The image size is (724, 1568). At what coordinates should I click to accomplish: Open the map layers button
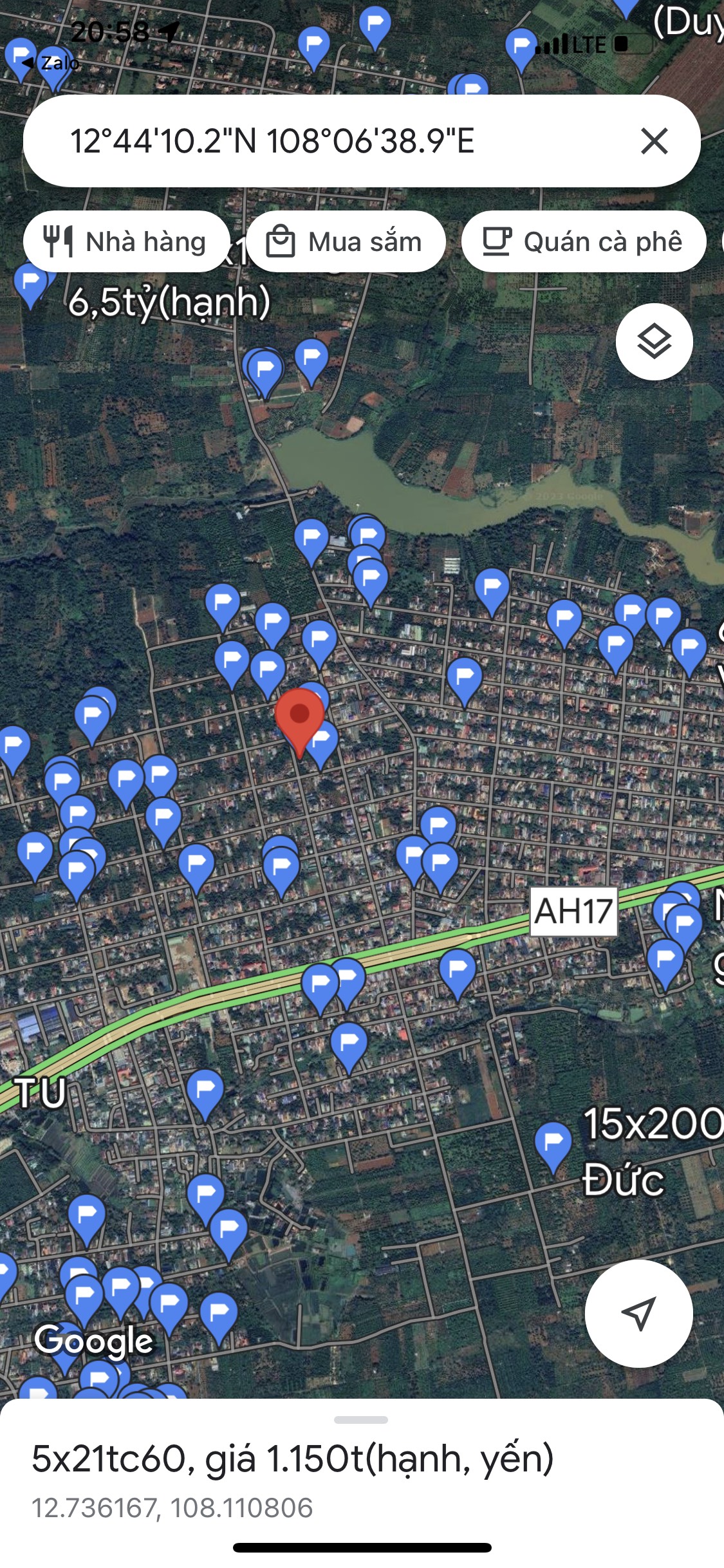[x=654, y=341]
